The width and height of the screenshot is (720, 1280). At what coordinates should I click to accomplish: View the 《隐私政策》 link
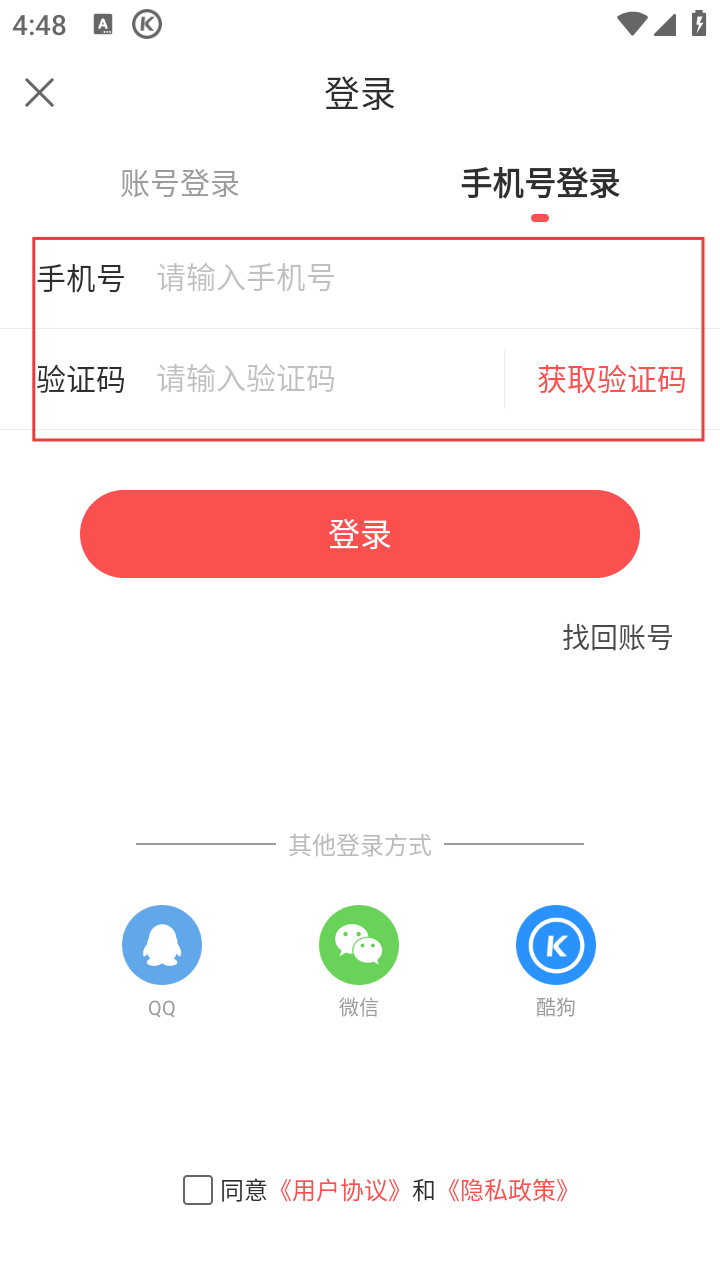coord(507,1190)
